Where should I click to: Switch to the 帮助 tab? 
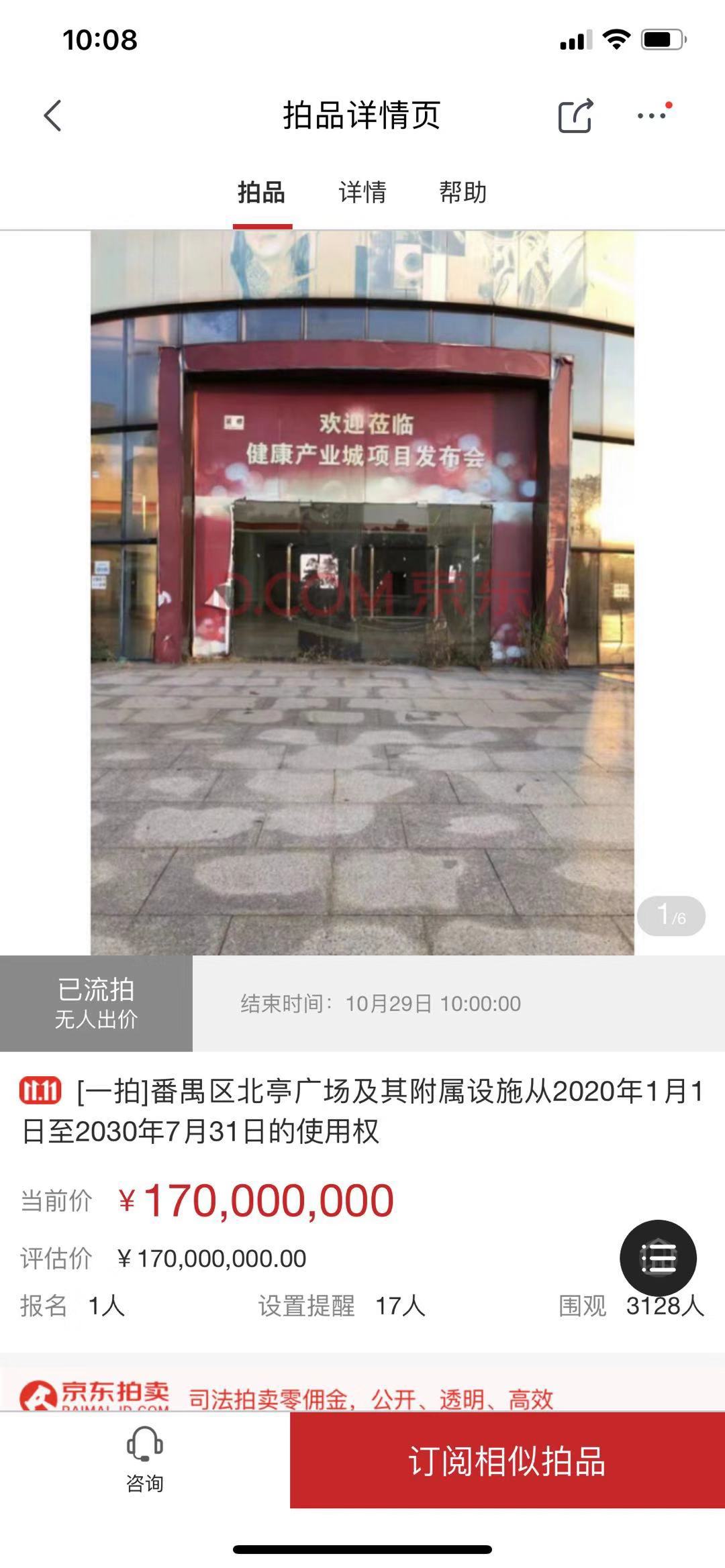pos(463,193)
